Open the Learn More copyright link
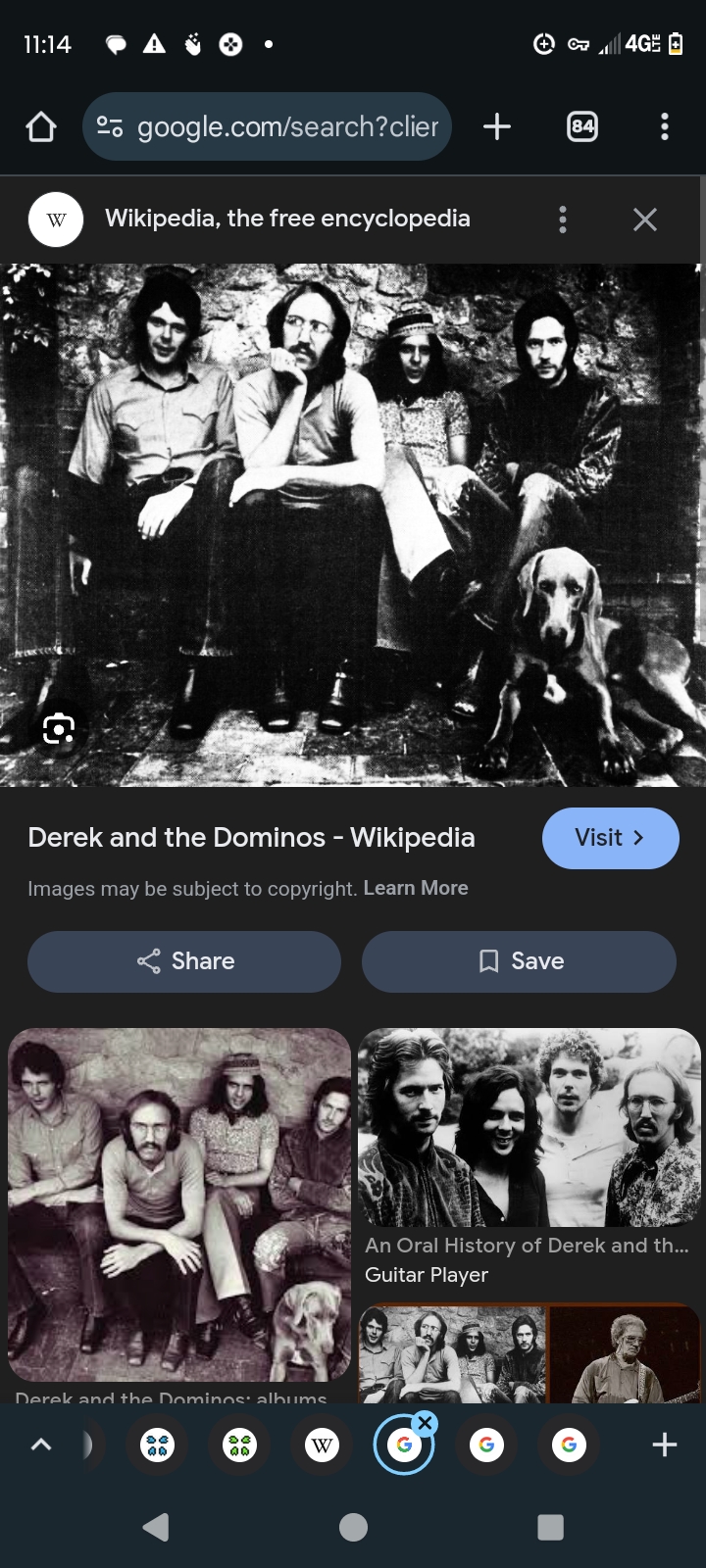 416,888
